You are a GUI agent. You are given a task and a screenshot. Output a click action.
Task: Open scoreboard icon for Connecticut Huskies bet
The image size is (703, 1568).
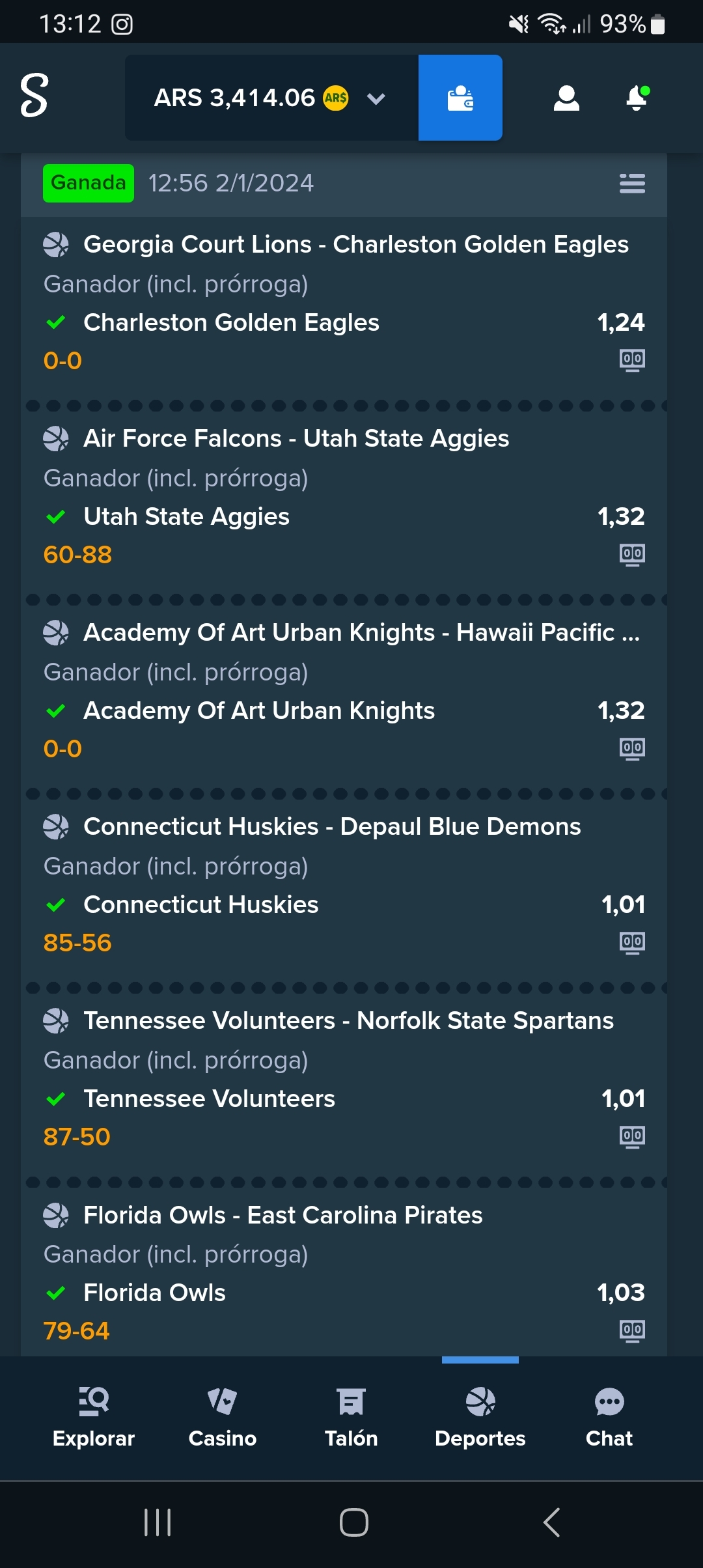coord(632,943)
